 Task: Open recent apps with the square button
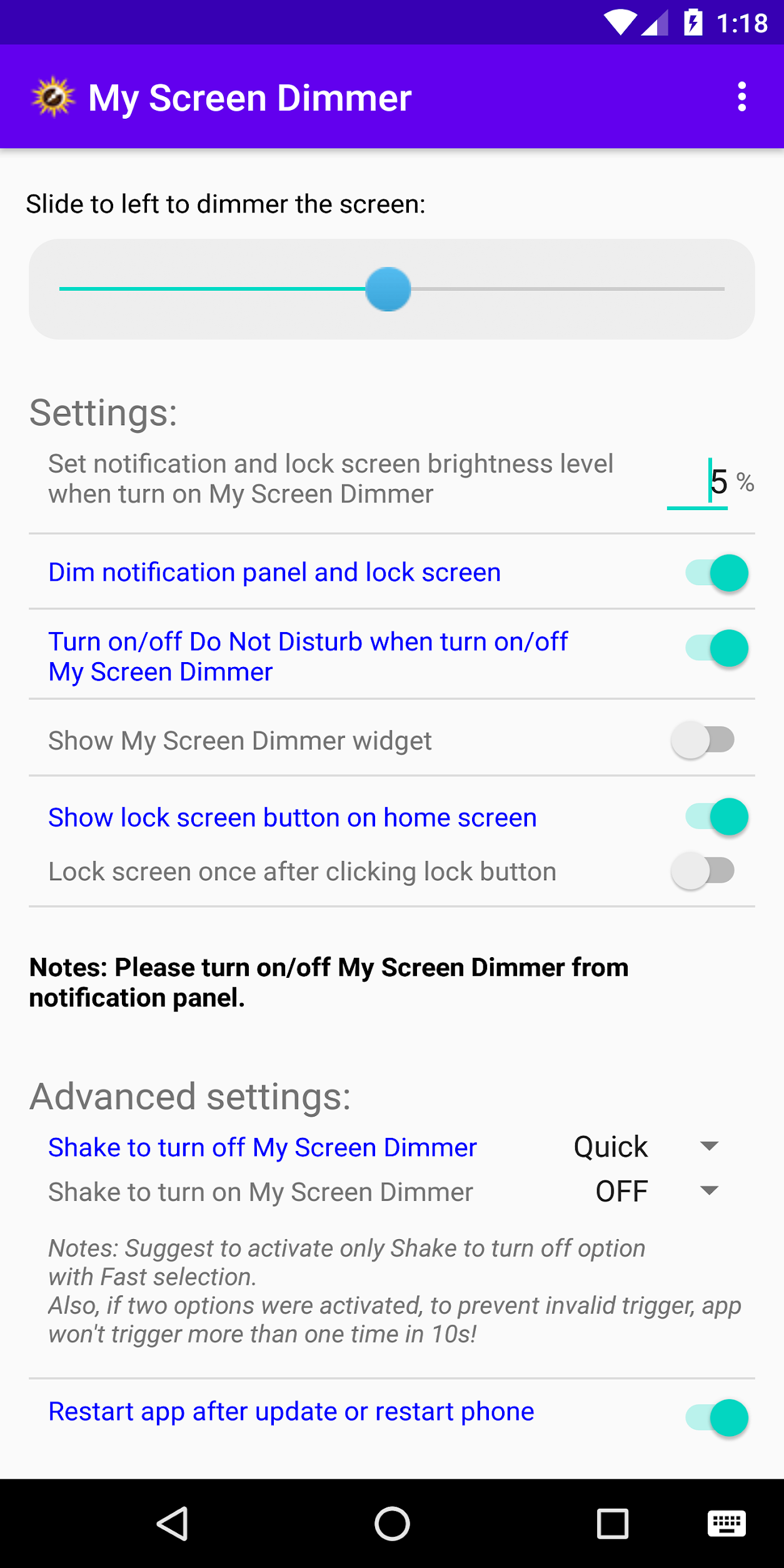tap(611, 1524)
